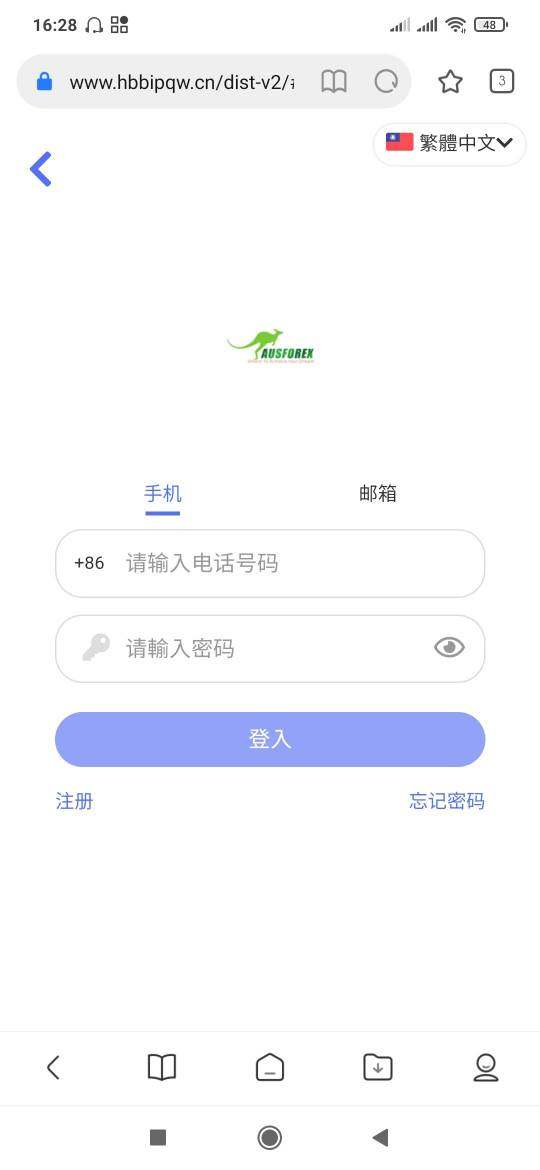Reload the page with the refresh icon
Screen dimensions: 540x1170
pos(386,81)
